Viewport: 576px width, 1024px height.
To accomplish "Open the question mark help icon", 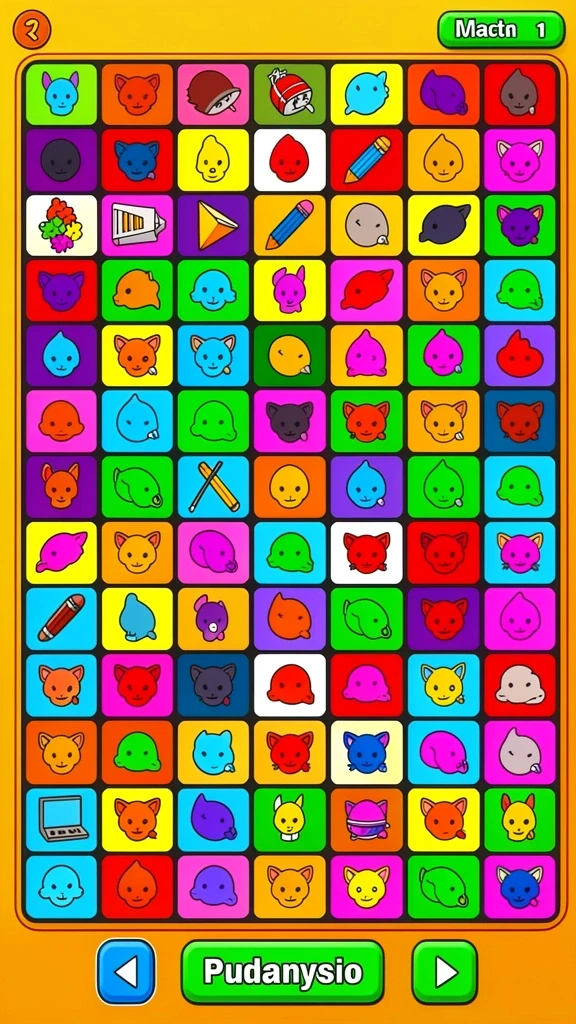I will tap(31, 30).
